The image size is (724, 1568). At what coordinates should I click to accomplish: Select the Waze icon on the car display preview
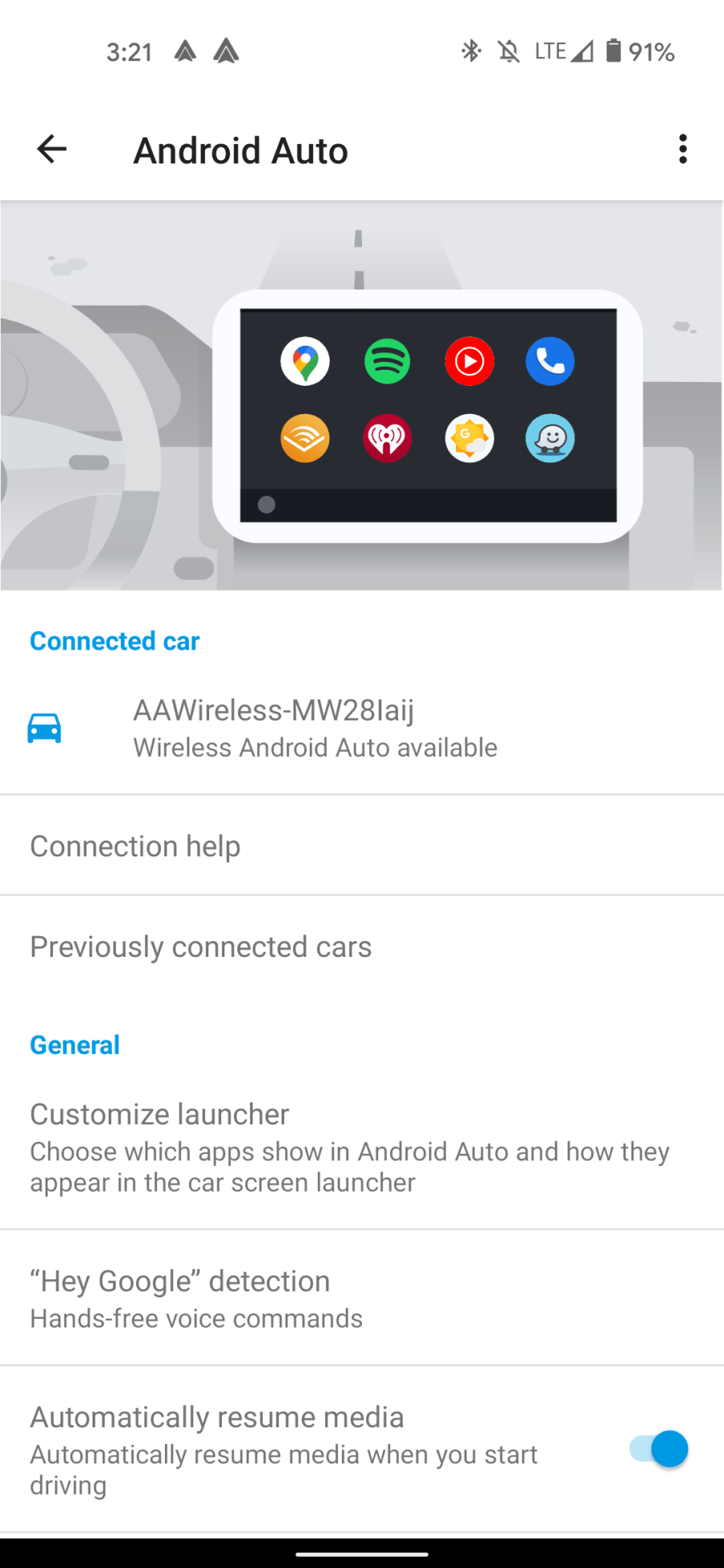click(x=550, y=439)
